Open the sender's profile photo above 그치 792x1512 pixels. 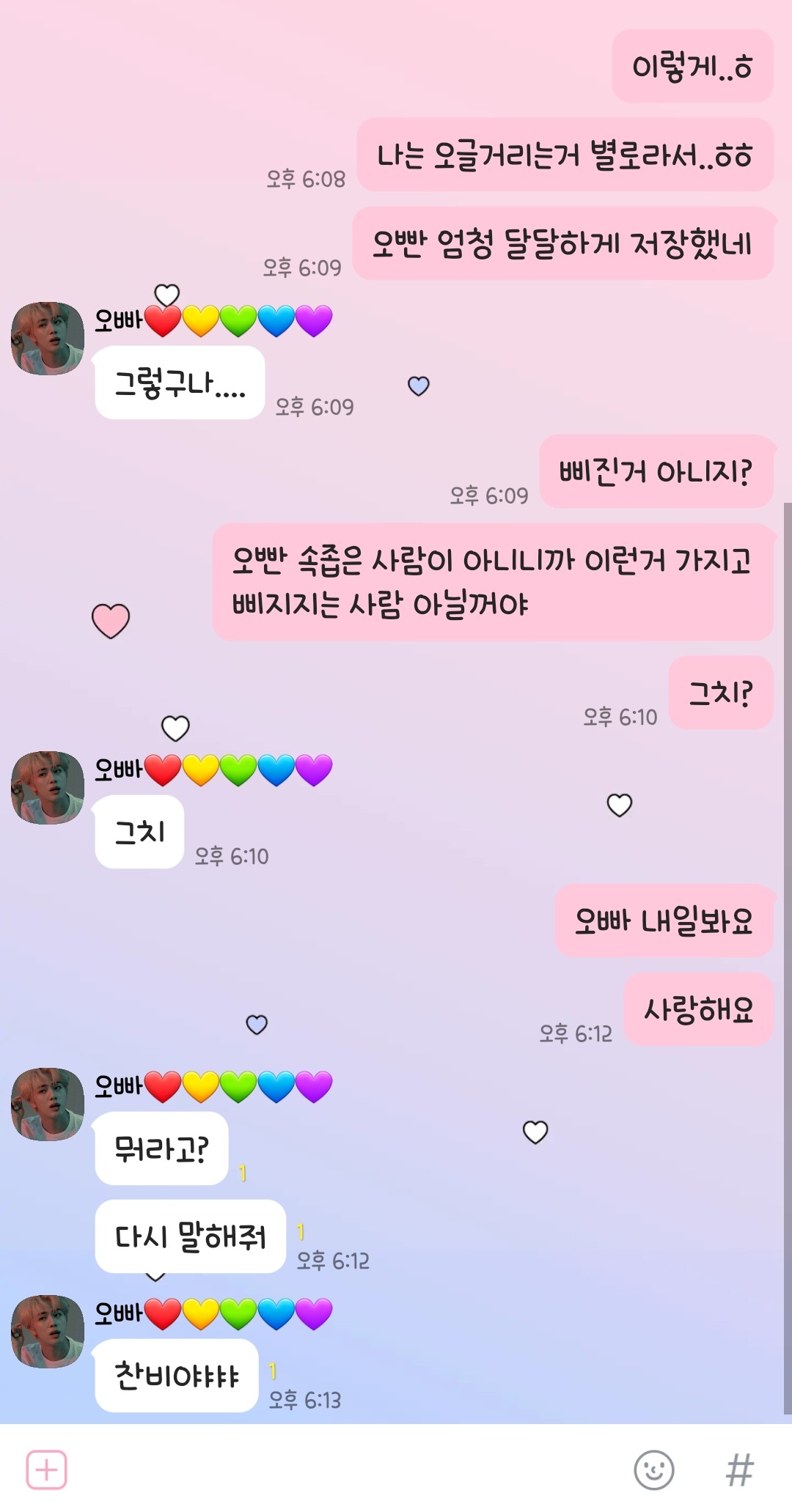click(x=48, y=788)
